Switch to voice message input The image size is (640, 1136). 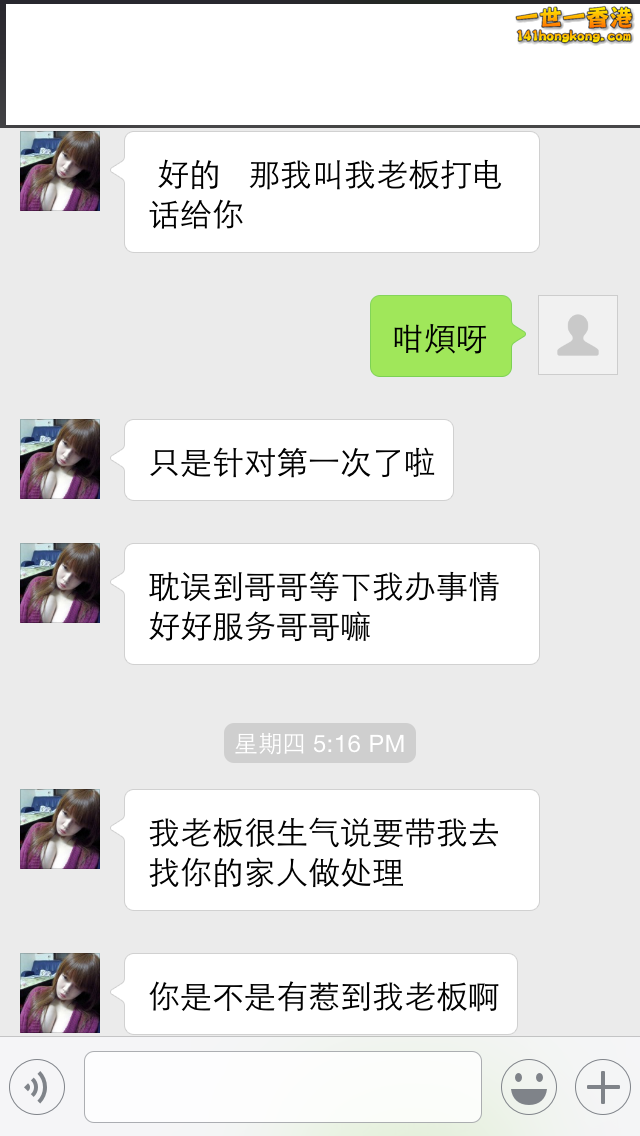coord(37,1087)
